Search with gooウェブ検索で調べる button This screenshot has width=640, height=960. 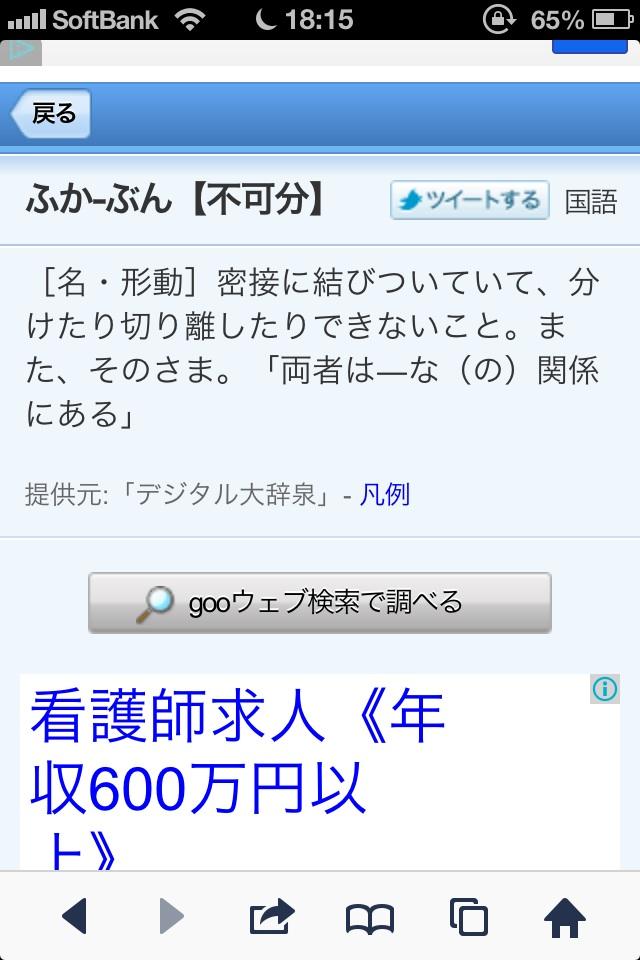[319, 603]
